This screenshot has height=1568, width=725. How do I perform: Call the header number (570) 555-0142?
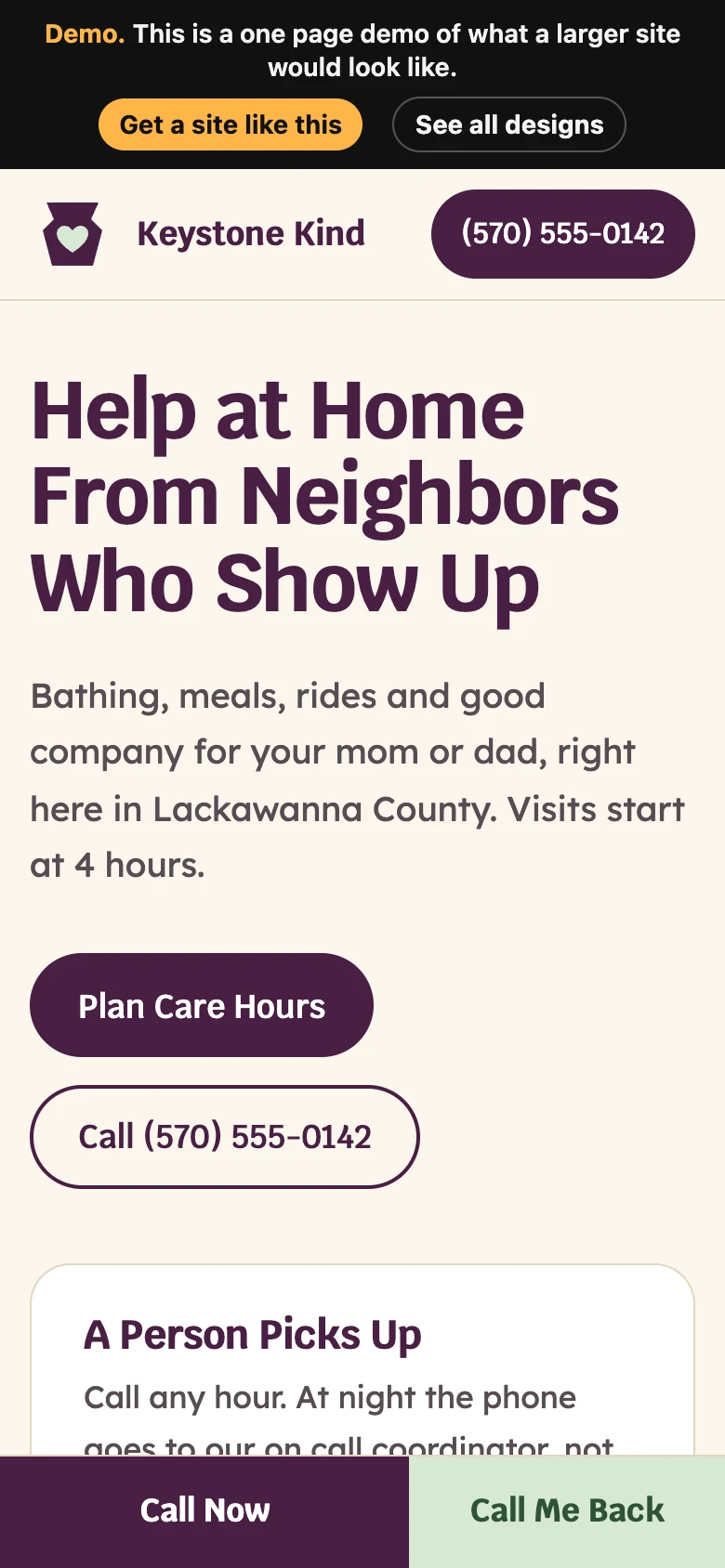click(x=563, y=234)
